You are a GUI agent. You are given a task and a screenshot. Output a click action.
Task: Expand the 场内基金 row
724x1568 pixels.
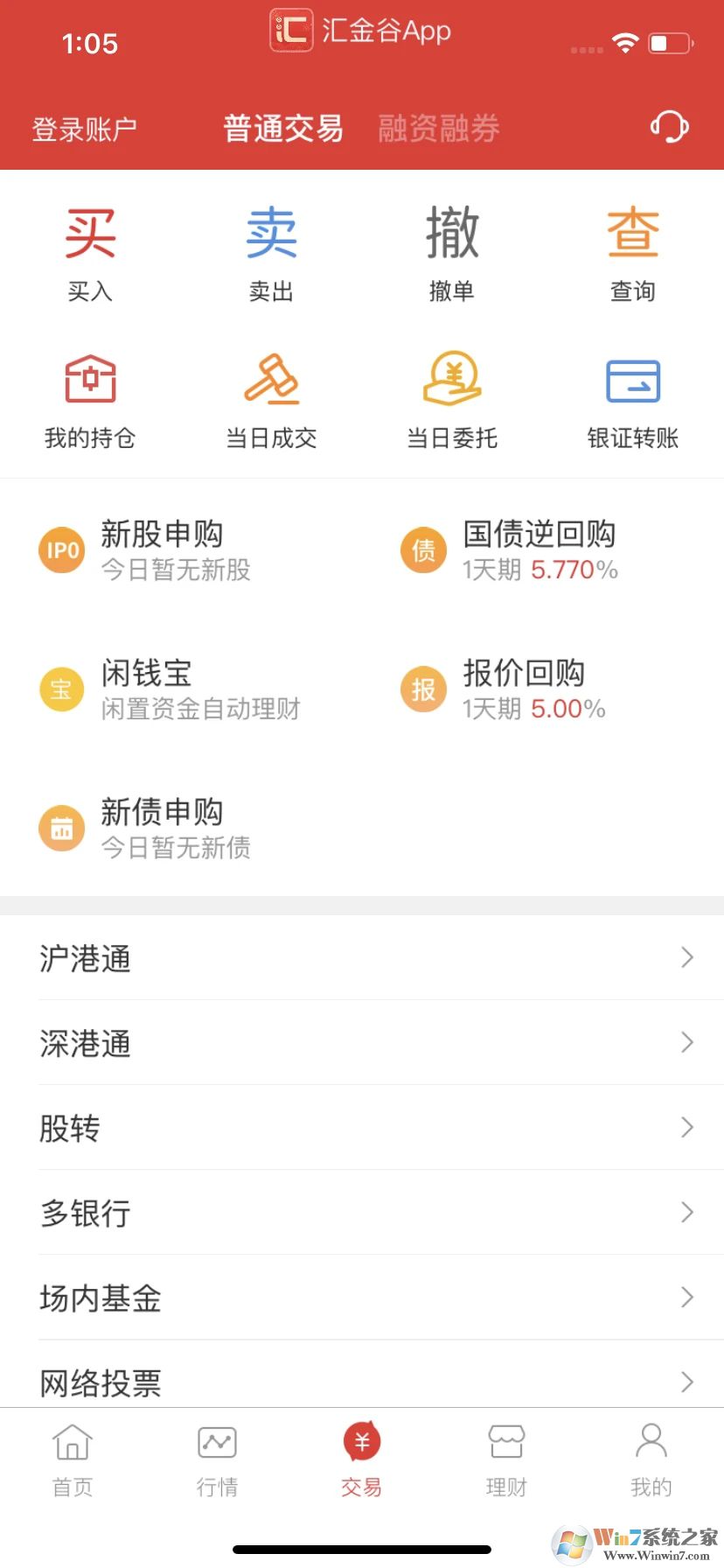pos(362,1298)
